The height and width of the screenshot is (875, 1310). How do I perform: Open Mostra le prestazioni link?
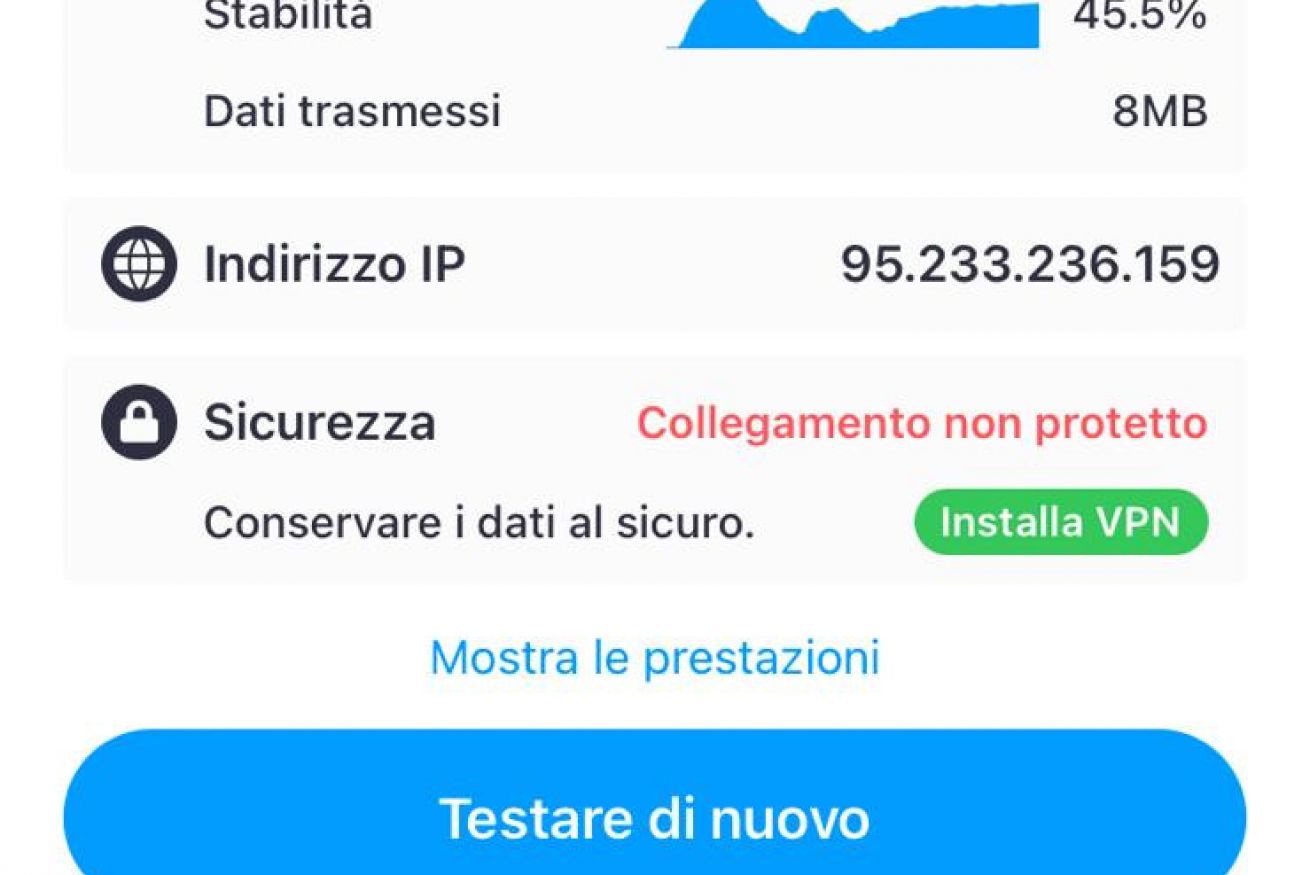pos(655,657)
